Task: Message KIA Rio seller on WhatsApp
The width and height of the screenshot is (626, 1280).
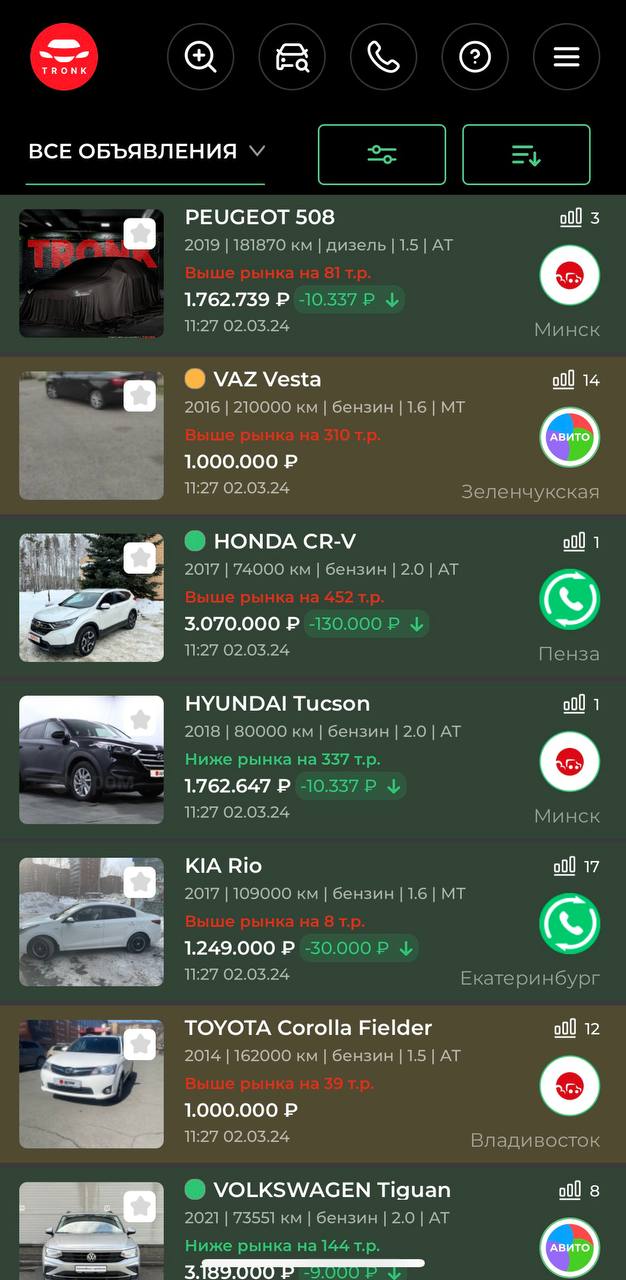Action: pyautogui.click(x=570, y=923)
